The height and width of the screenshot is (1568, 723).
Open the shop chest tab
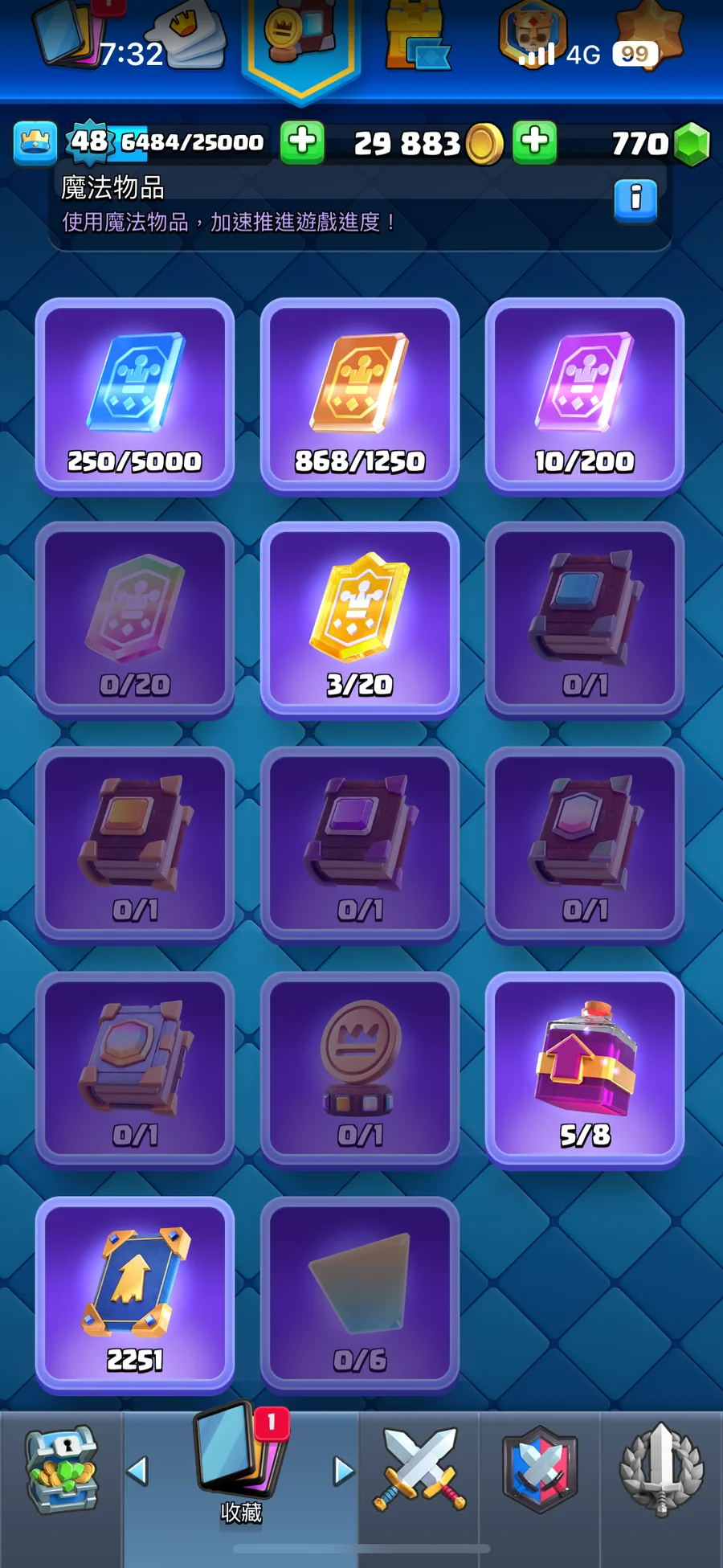click(x=61, y=1471)
